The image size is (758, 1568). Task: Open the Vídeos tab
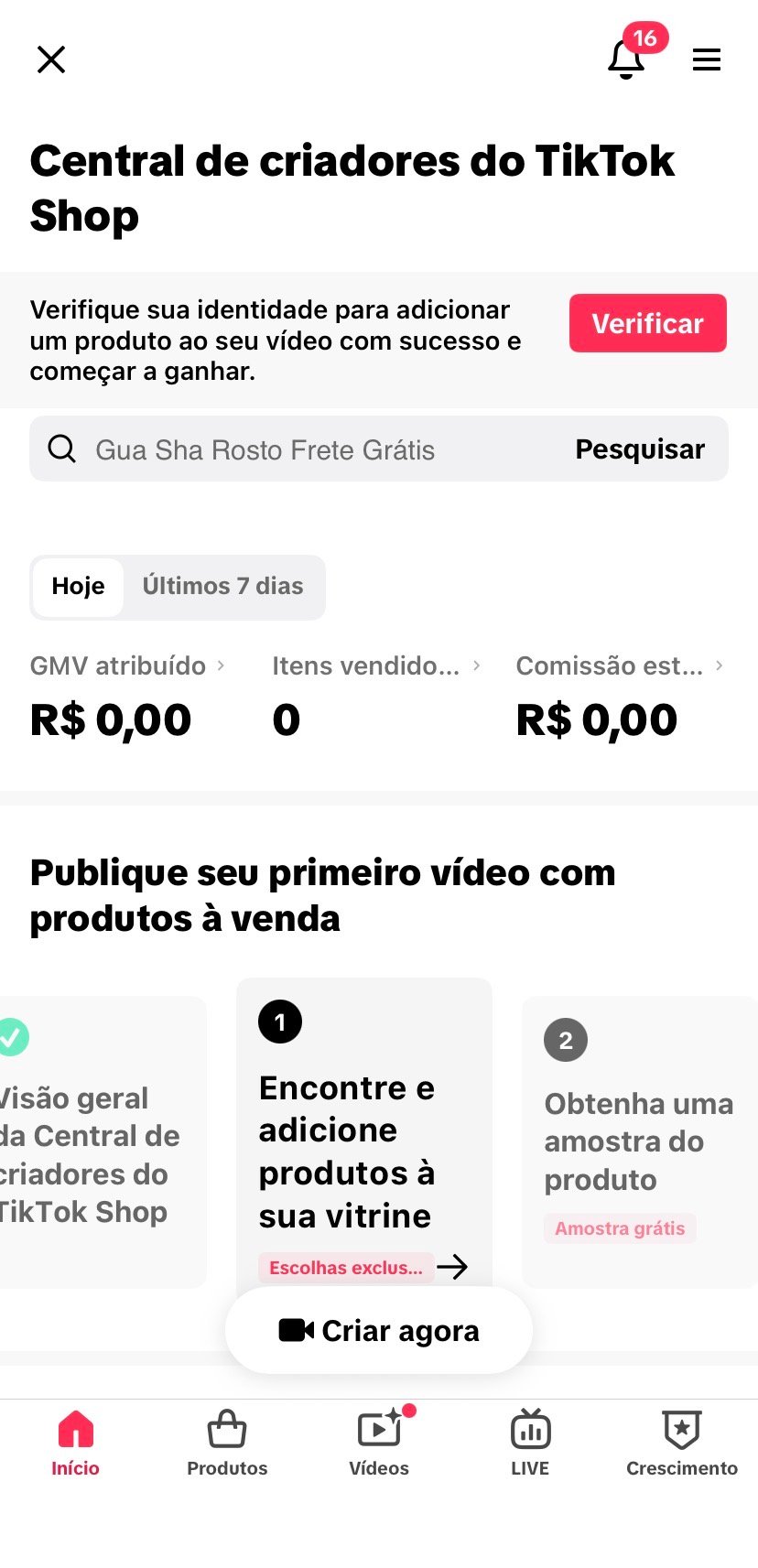click(x=379, y=1444)
